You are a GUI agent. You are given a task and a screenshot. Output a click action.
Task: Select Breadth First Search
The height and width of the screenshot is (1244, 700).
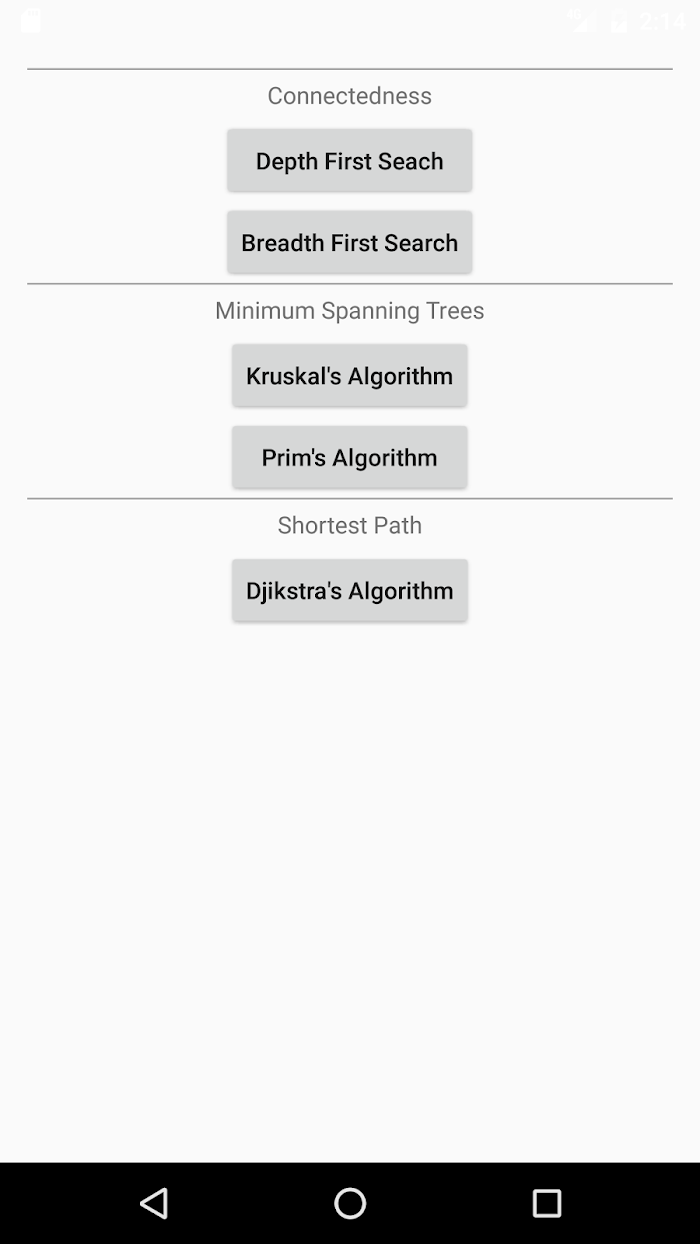(x=349, y=242)
